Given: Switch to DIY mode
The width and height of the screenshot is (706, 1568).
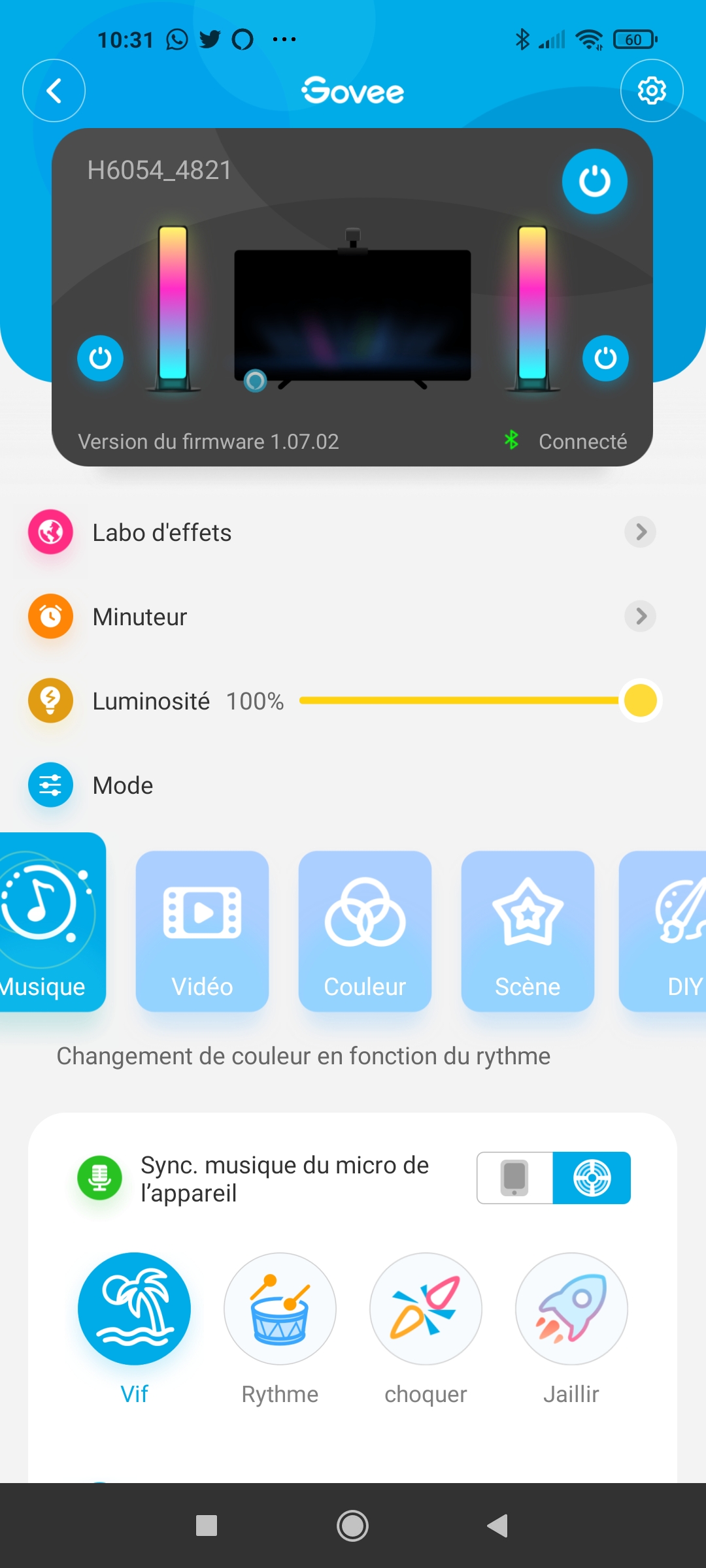Looking at the screenshot, I should [x=663, y=931].
